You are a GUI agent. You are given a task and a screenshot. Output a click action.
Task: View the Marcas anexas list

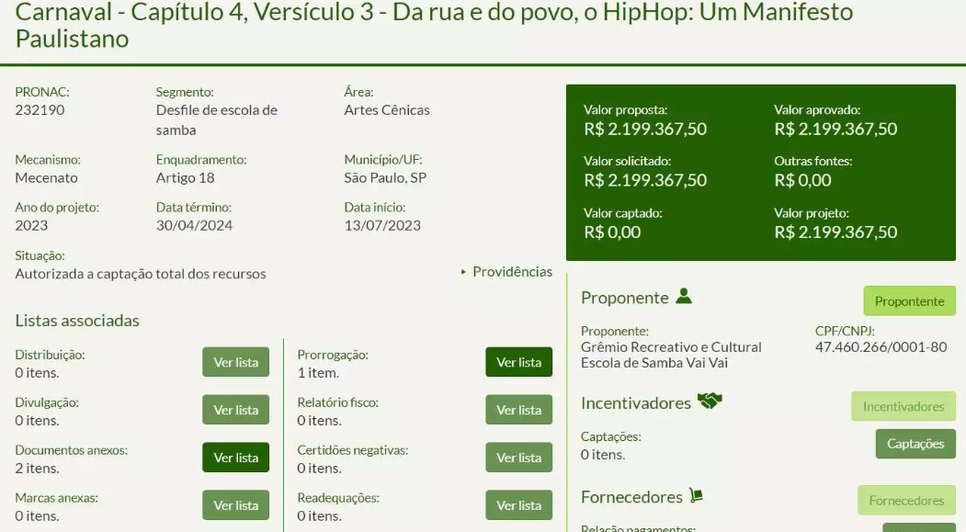(236, 505)
